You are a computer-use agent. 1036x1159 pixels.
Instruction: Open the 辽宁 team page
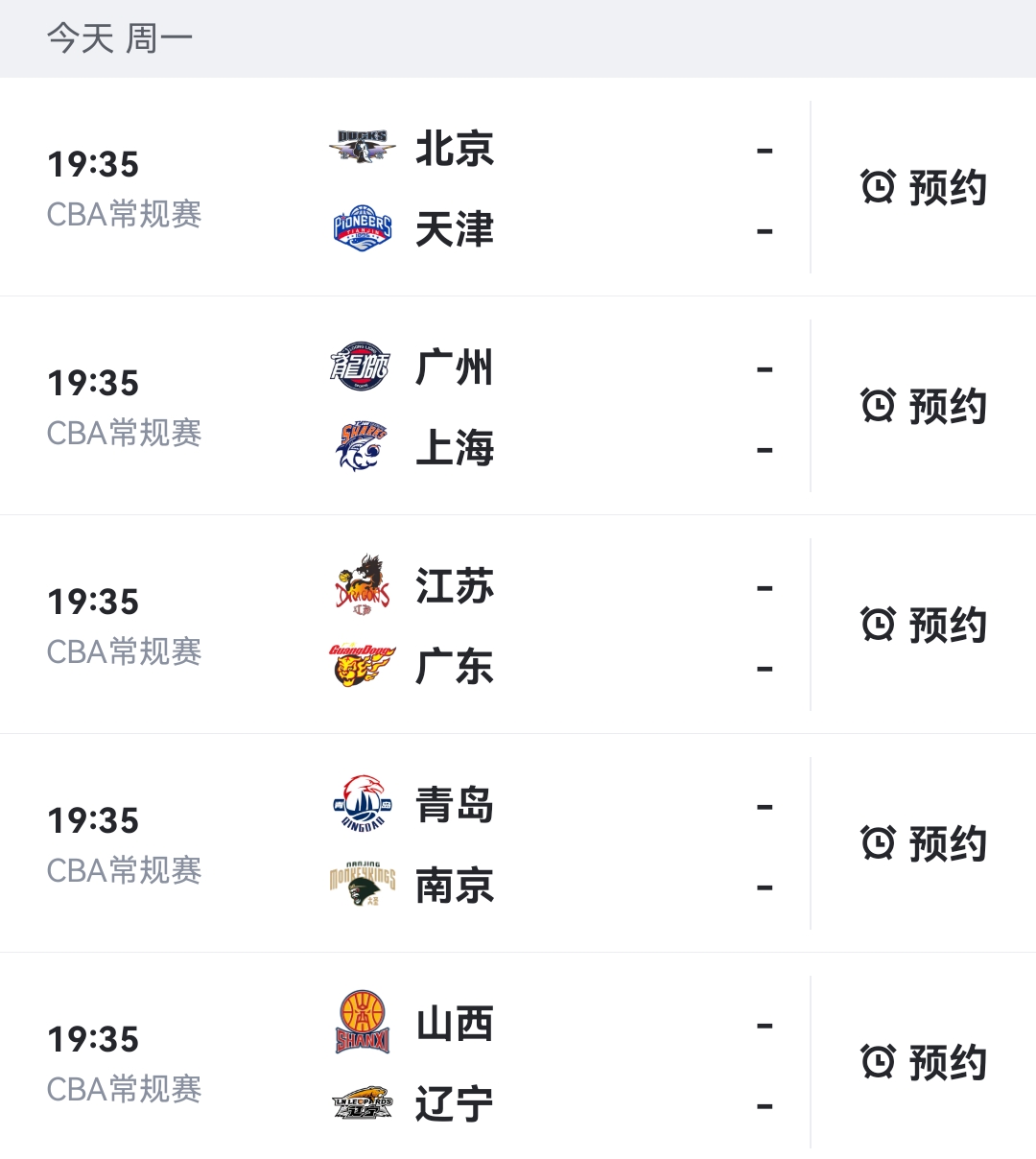click(x=454, y=1103)
